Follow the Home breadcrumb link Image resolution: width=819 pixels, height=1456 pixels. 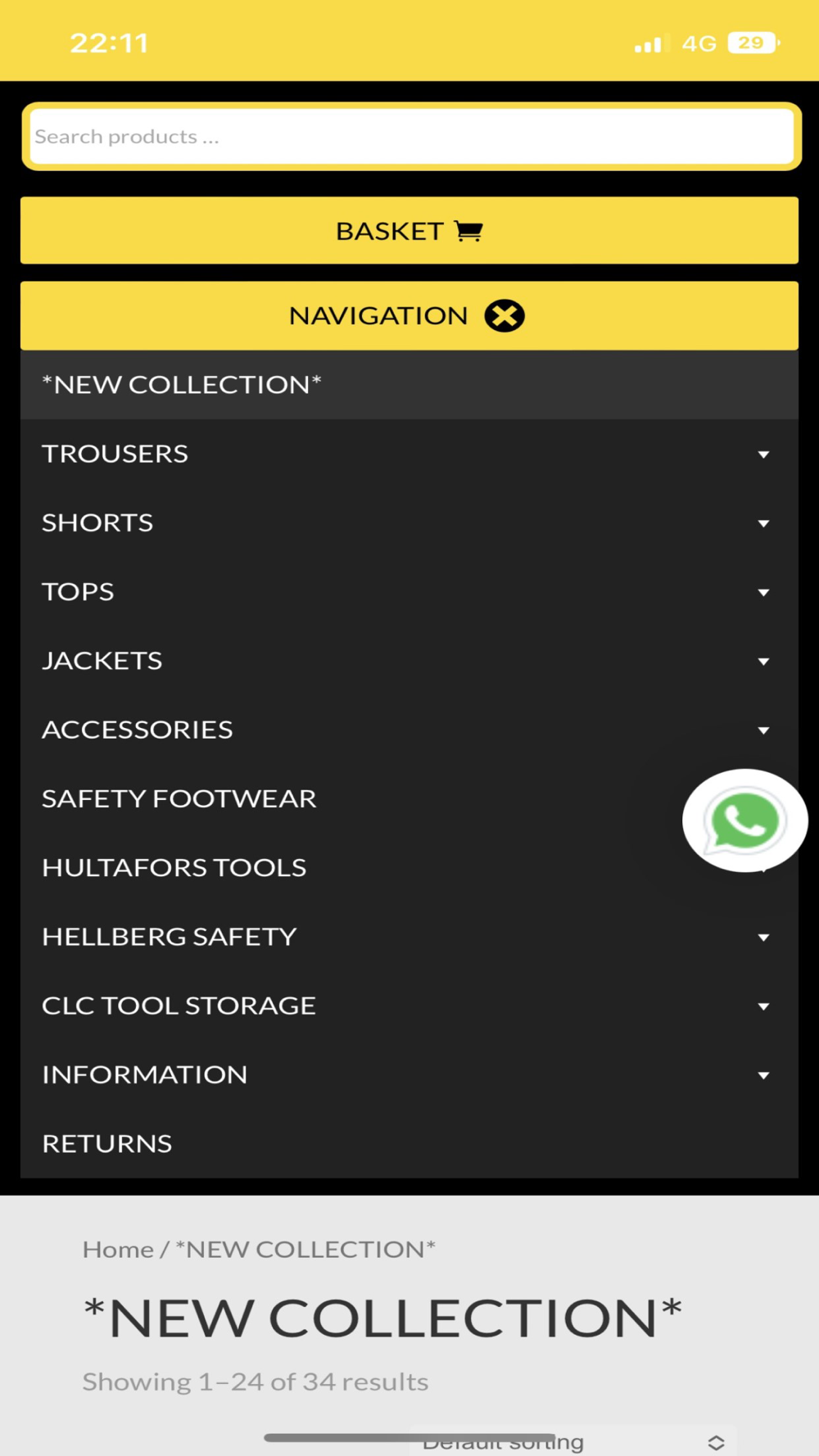point(118,1250)
